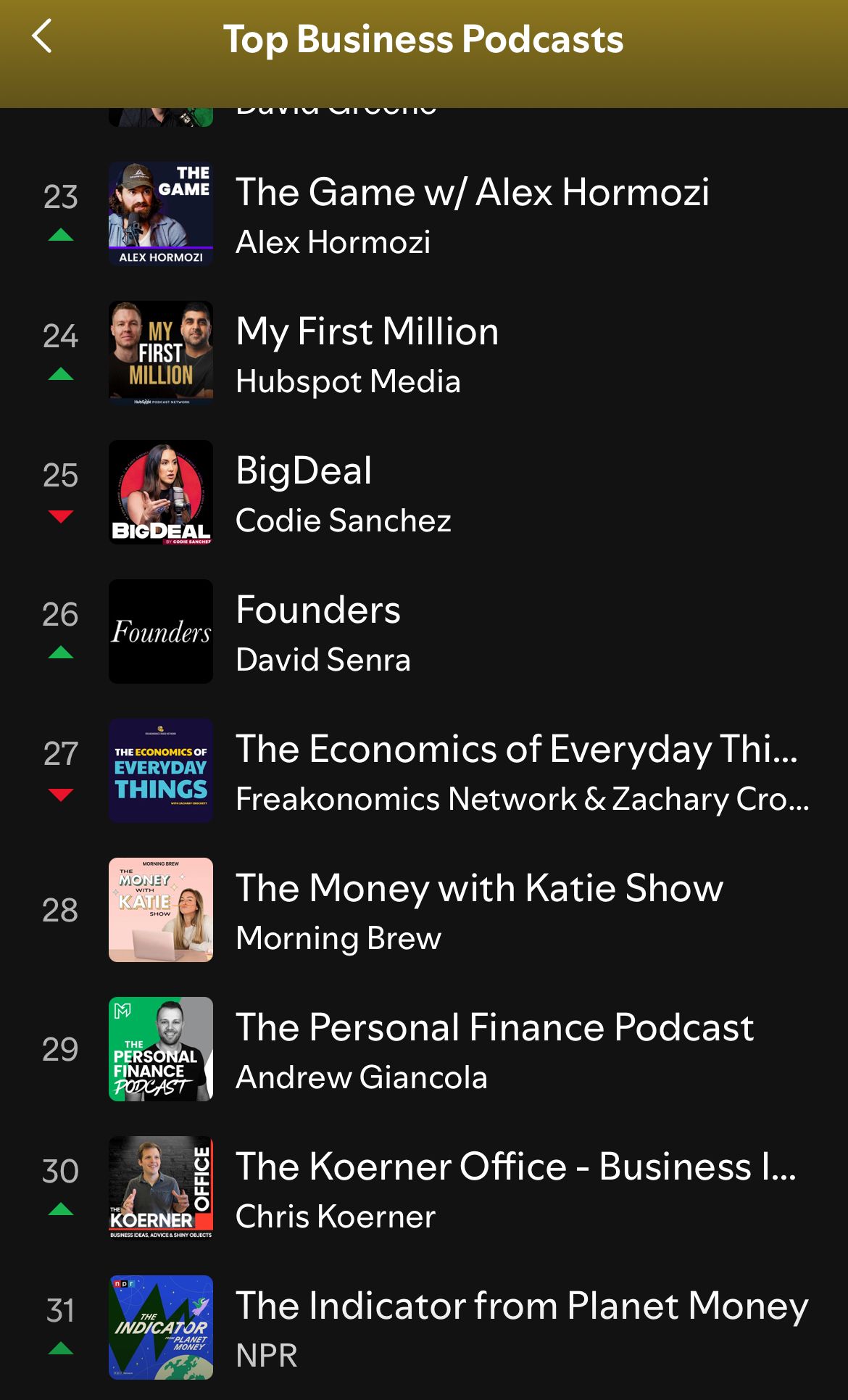Select My First Million by Hubspot Media

click(367, 353)
